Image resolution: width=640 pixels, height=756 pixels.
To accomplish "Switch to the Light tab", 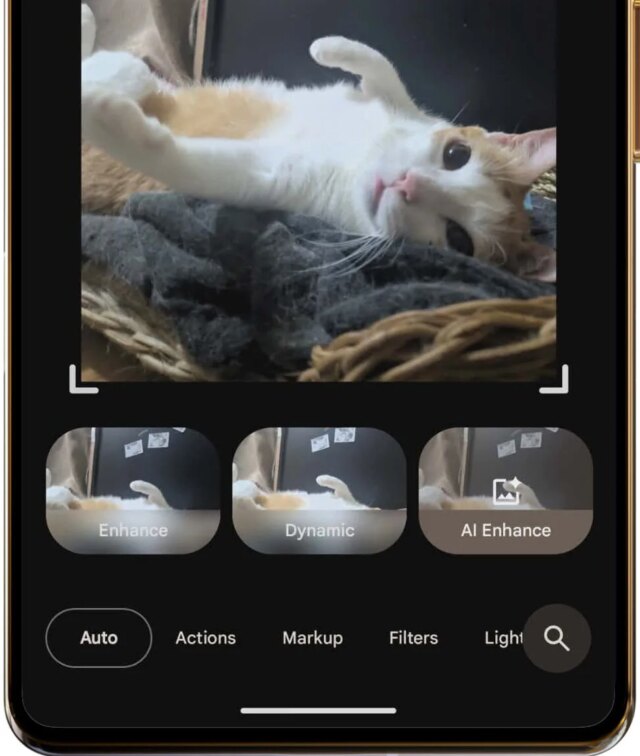I will coord(501,638).
